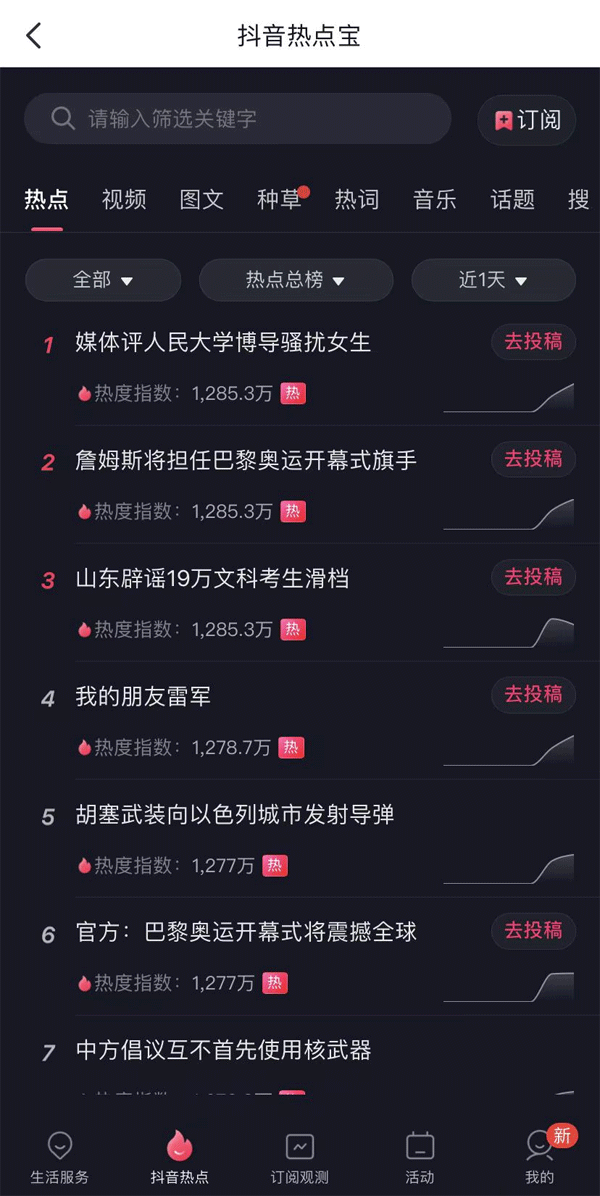Tap 去投稿 for 山东辟谣19万文科考生滑档
This screenshot has width=600, height=1196.
tap(533, 577)
